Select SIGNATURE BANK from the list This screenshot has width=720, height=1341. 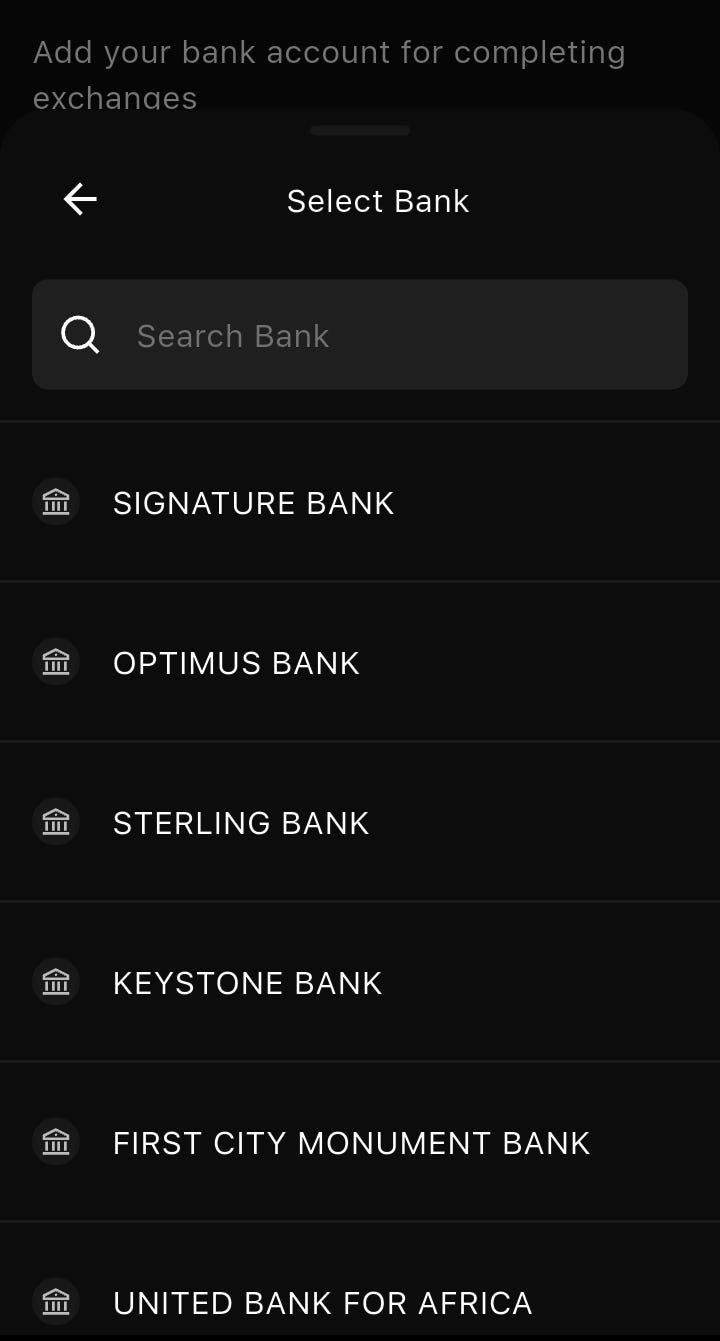254,502
